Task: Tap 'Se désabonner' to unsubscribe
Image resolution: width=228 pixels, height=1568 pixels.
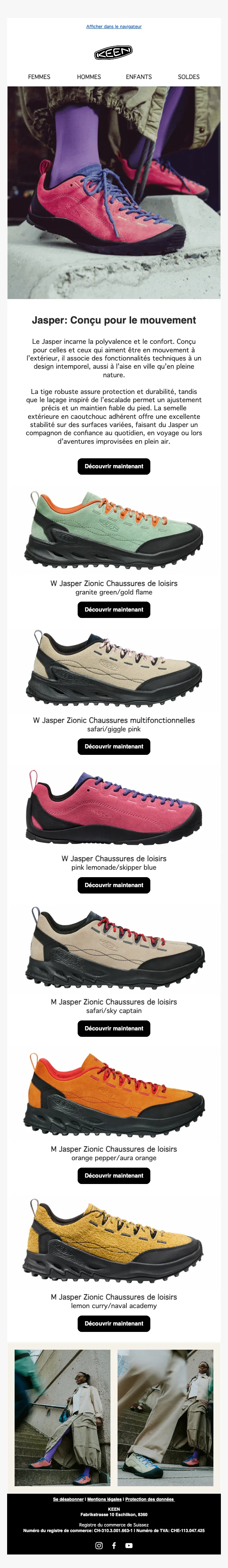Action: [x=68, y=1499]
